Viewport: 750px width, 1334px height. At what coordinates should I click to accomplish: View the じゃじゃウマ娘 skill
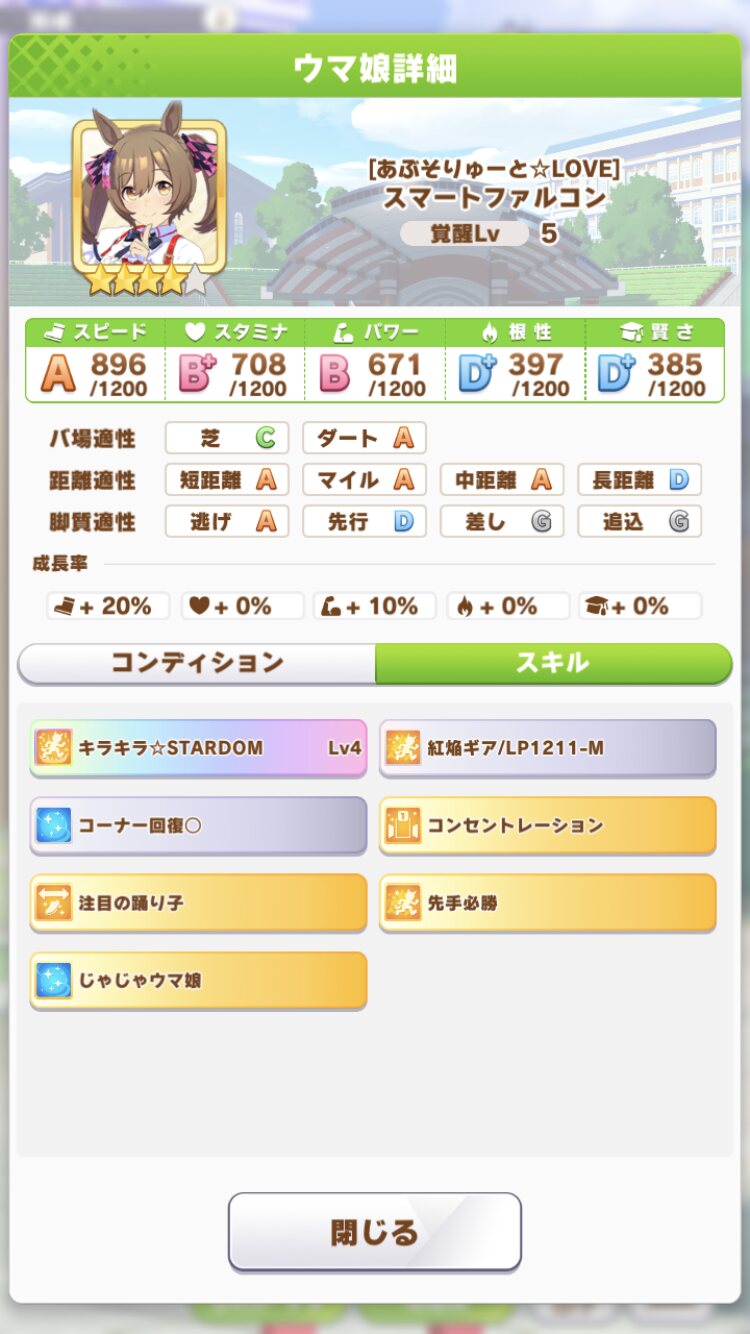click(198, 980)
